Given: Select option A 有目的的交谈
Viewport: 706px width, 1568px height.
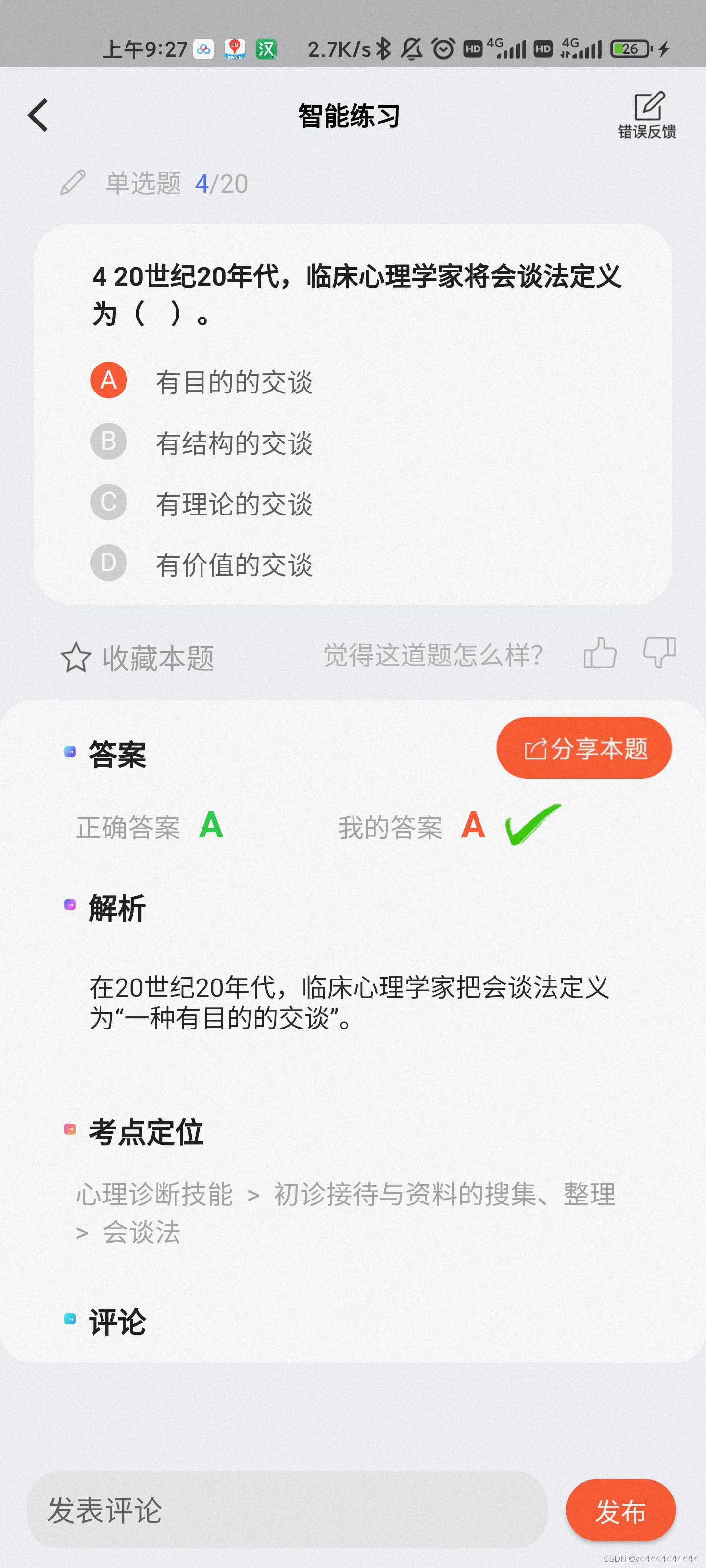Looking at the screenshot, I should 202,381.
